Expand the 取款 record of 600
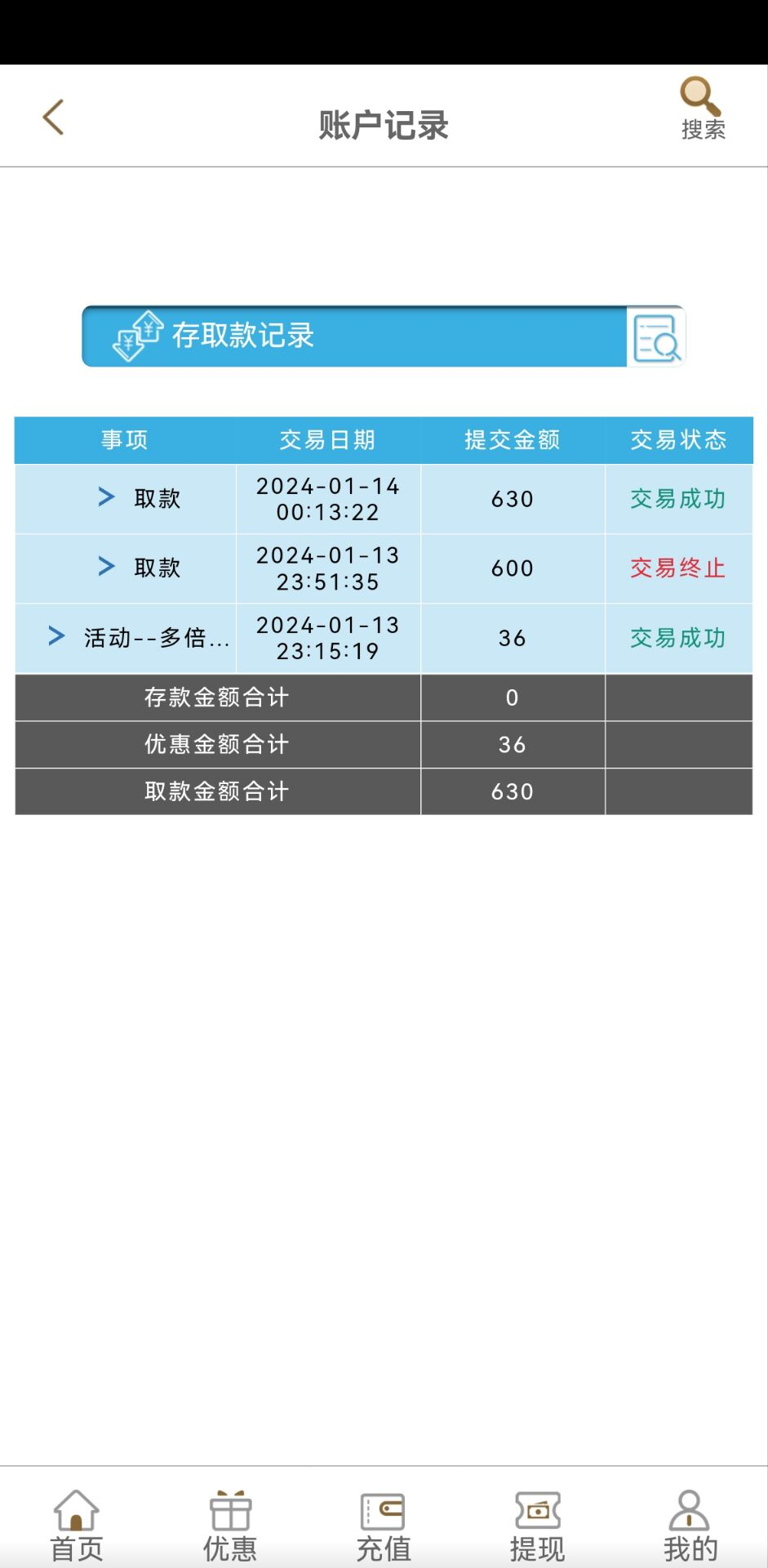 click(x=107, y=567)
